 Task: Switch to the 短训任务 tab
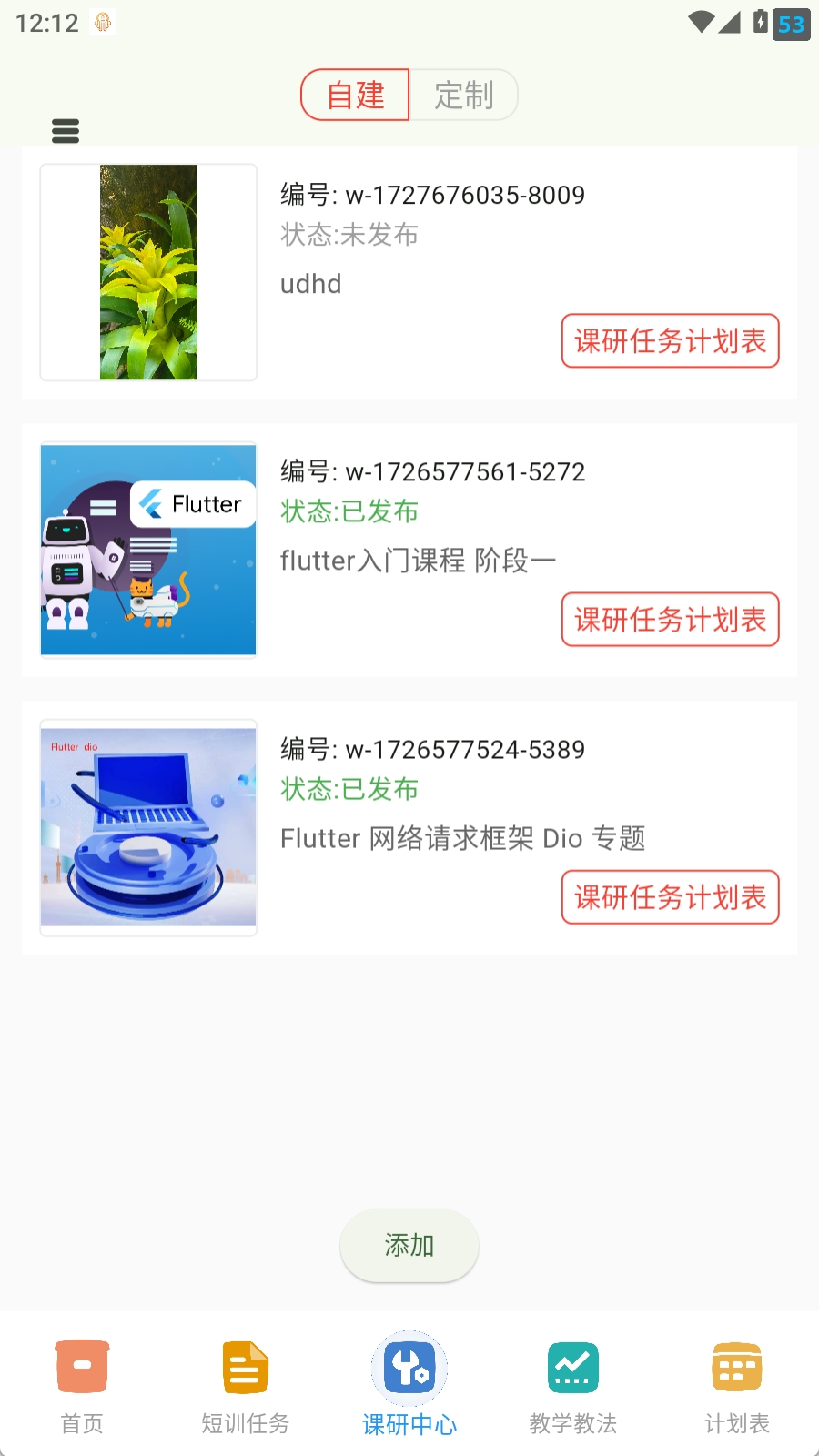point(246,1385)
